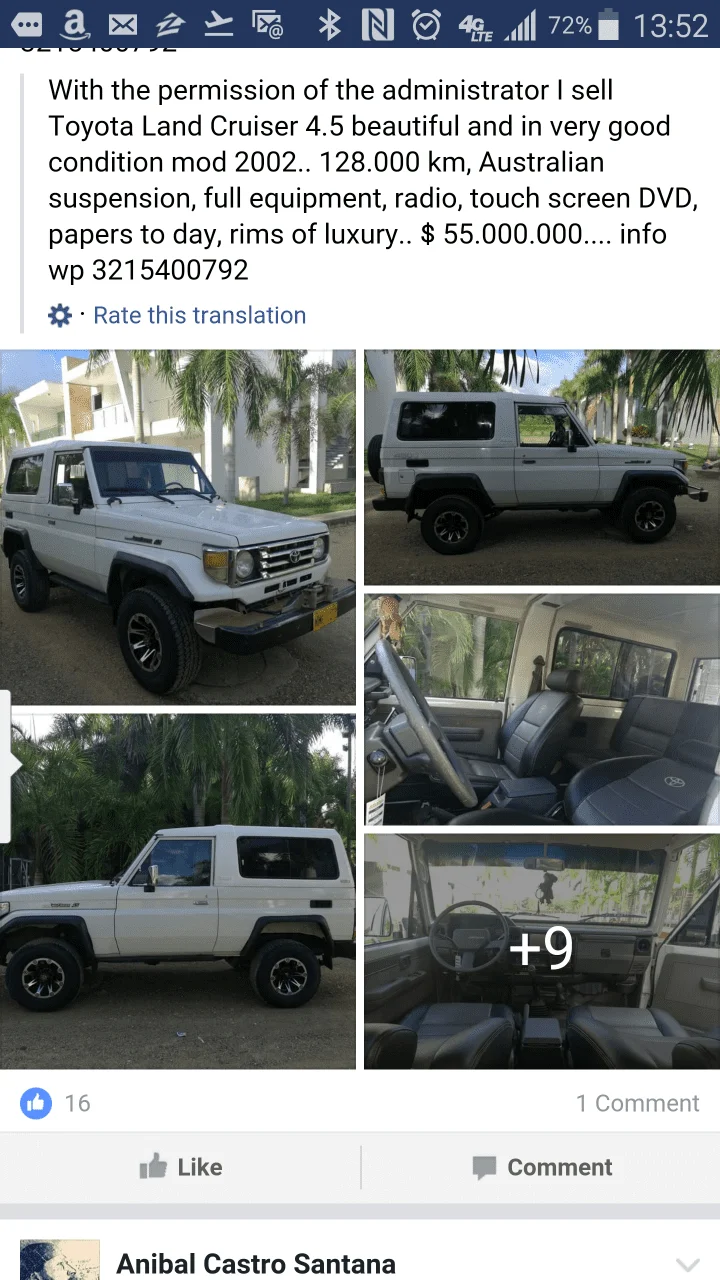Viewport: 720px width, 1280px height.
Task: Expand options chevron on Anibal Castro Santana's post
Action: (x=688, y=1264)
